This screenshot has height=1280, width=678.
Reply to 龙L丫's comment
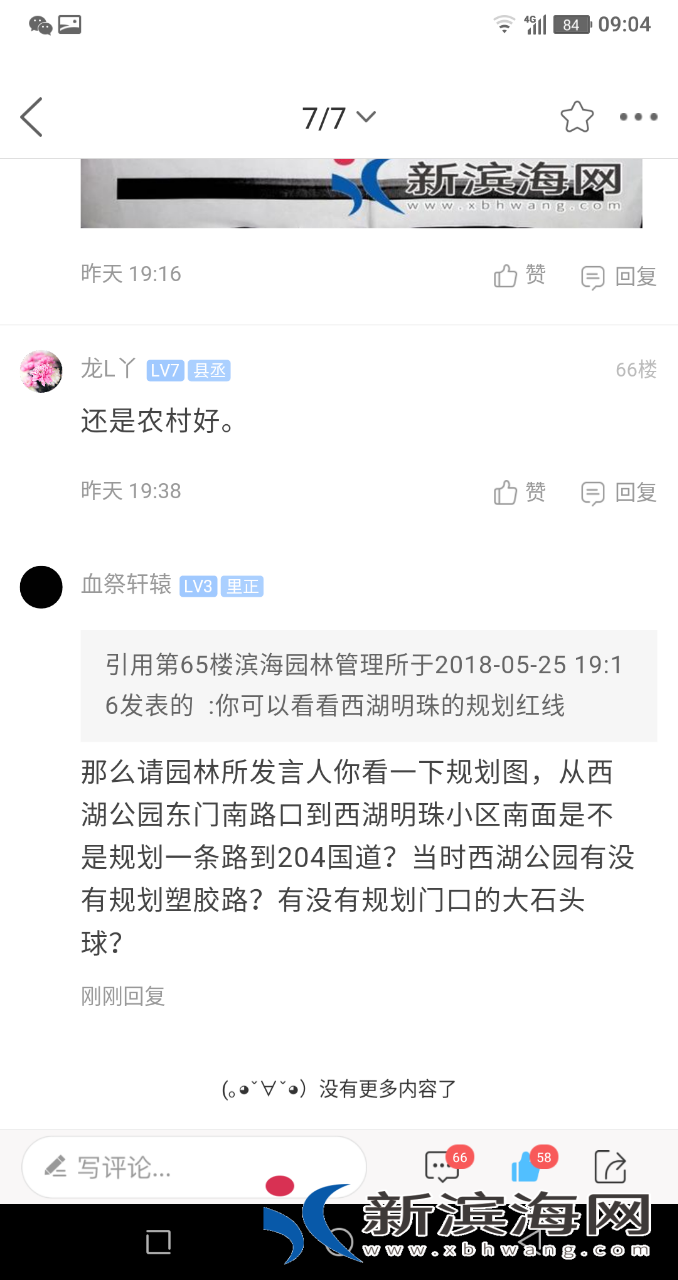click(619, 493)
